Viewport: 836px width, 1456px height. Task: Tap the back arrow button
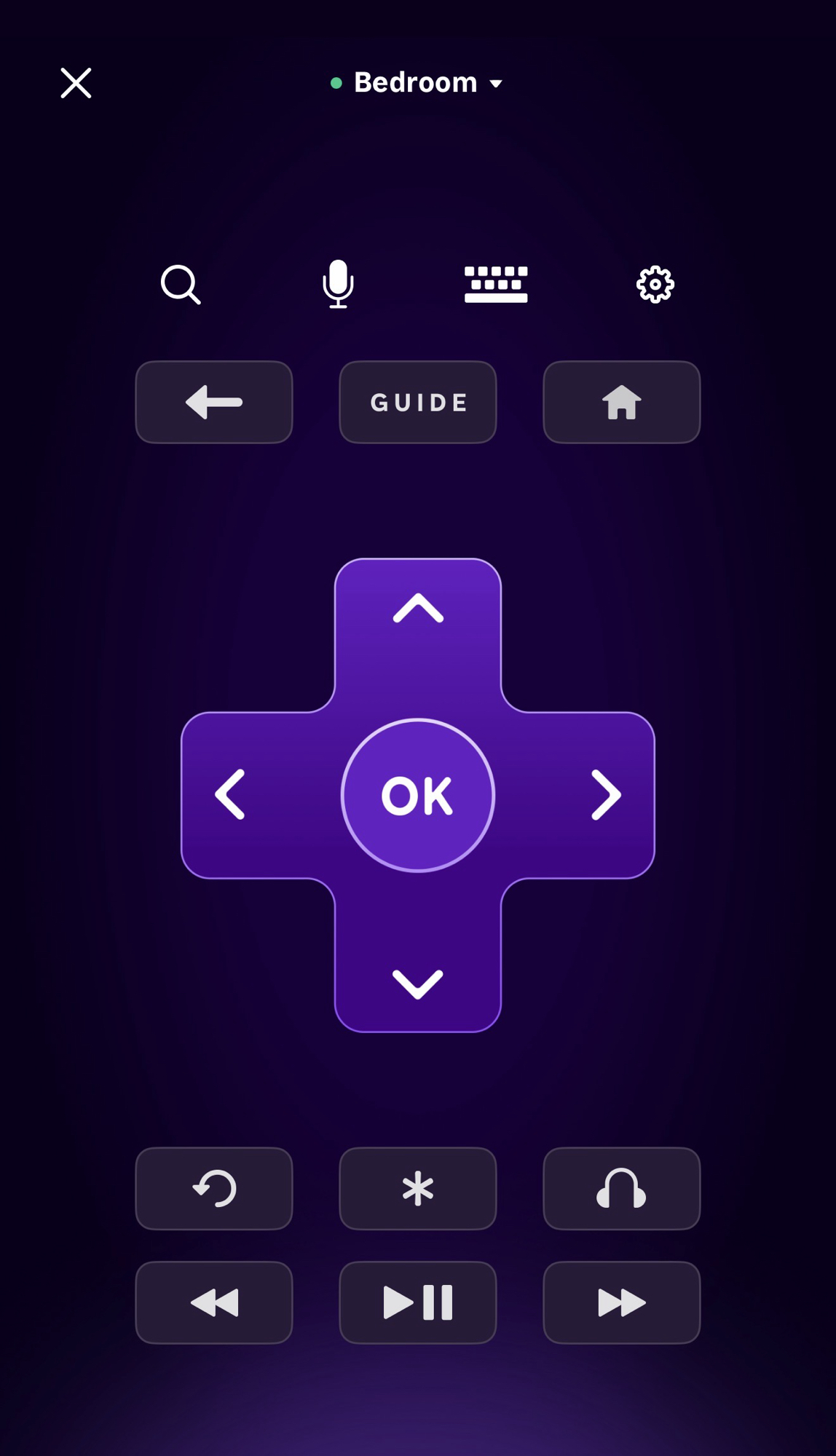(x=214, y=403)
